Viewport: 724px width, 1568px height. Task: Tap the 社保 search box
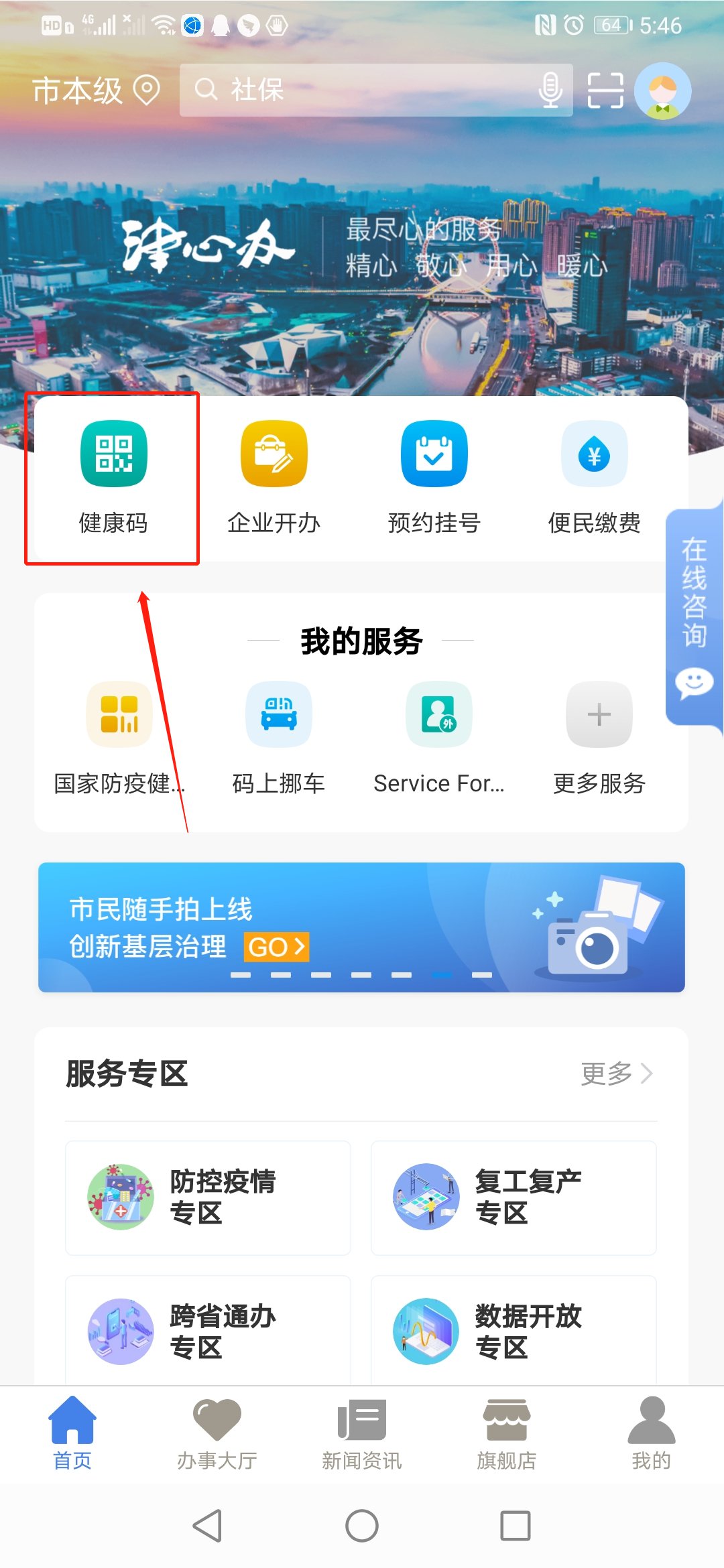[x=355, y=90]
